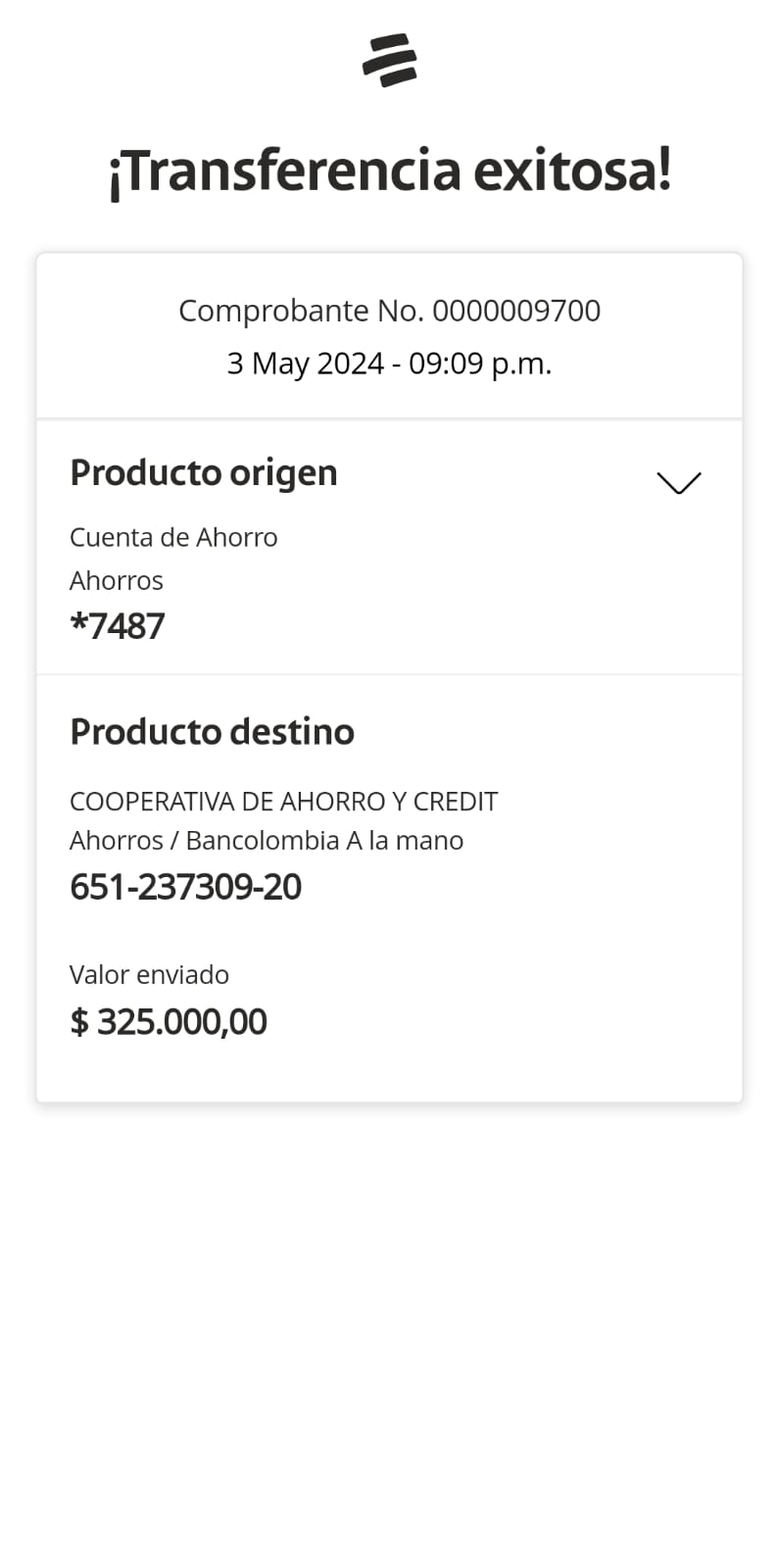Expand the Producto origen details chevron
The width and height of the screenshot is (779, 1568).
(x=678, y=482)
